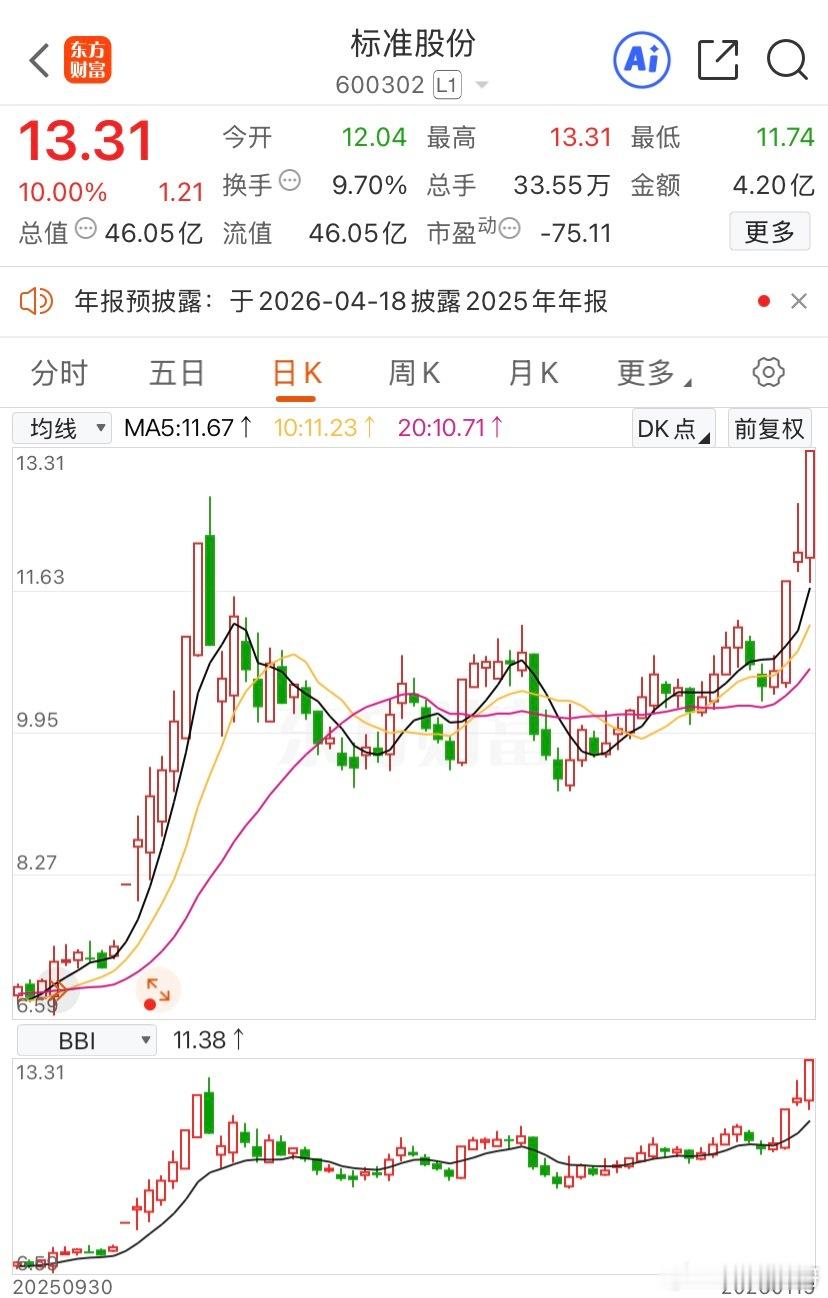Click the info icon beside 换手
The width and height of the screenshot is (828, 1298).
[289, 180]
